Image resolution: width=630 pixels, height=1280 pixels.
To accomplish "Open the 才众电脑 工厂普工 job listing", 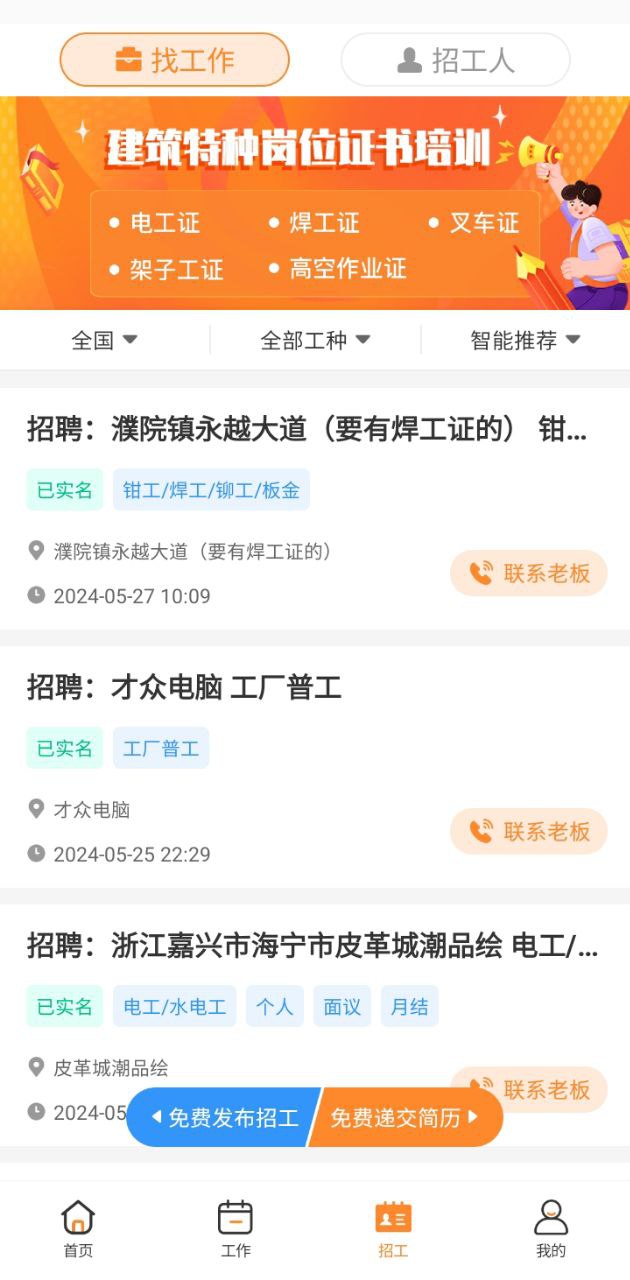I will [x=184, y=688].
